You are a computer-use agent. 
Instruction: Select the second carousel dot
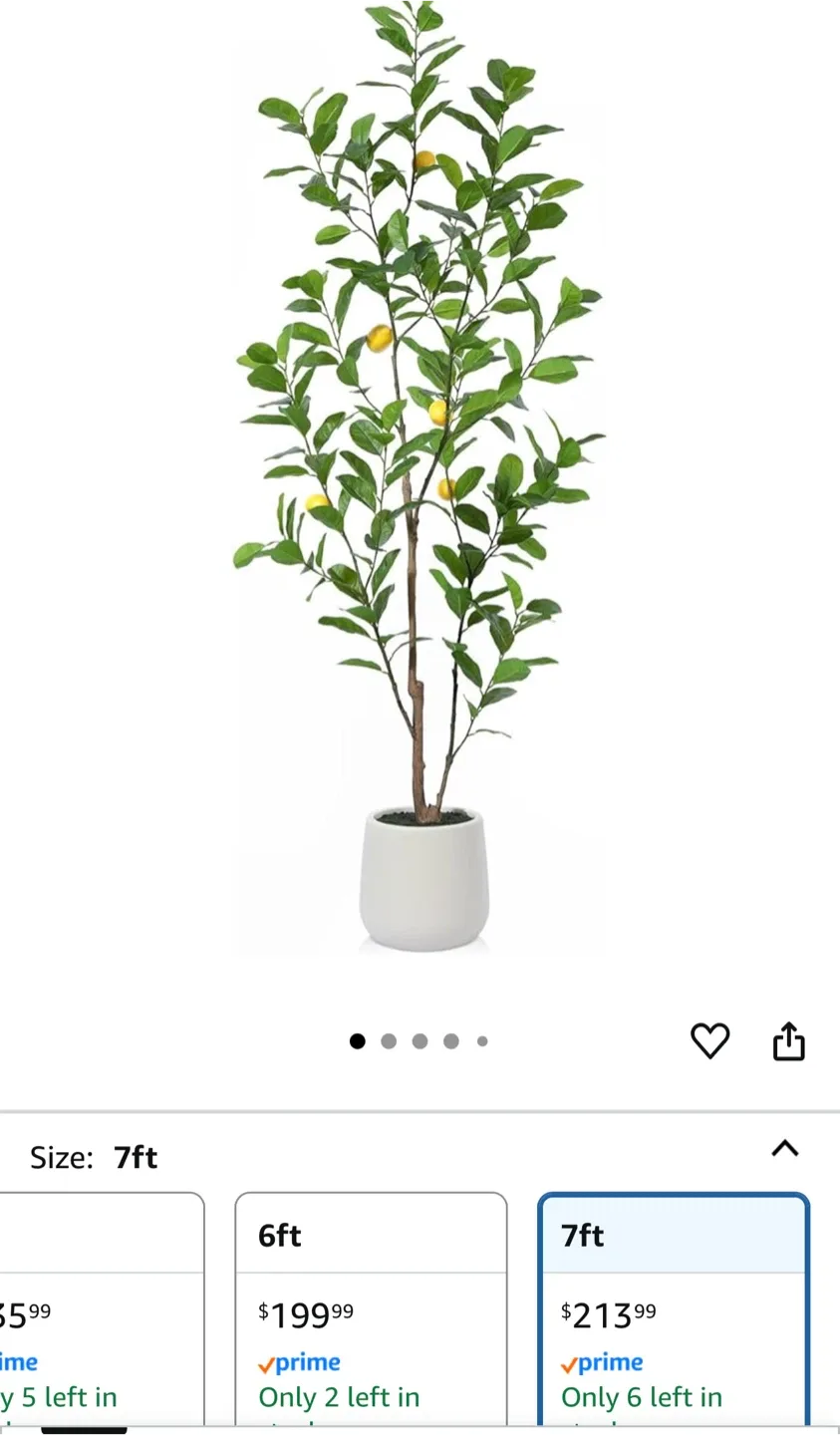[x=389, y=1040]
